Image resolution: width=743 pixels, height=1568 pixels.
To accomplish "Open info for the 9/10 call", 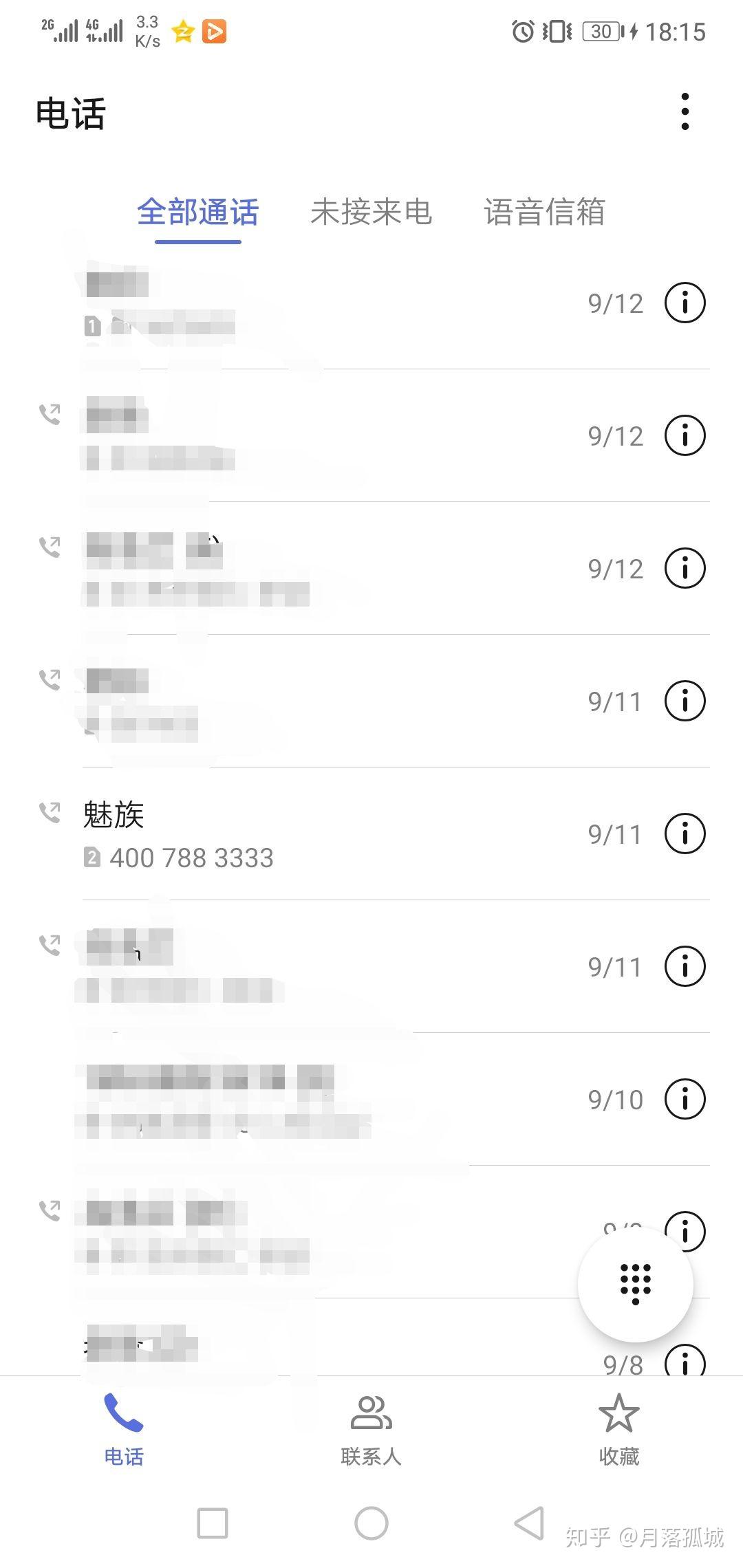I will pyautogui.click(x=685, y=1099).
